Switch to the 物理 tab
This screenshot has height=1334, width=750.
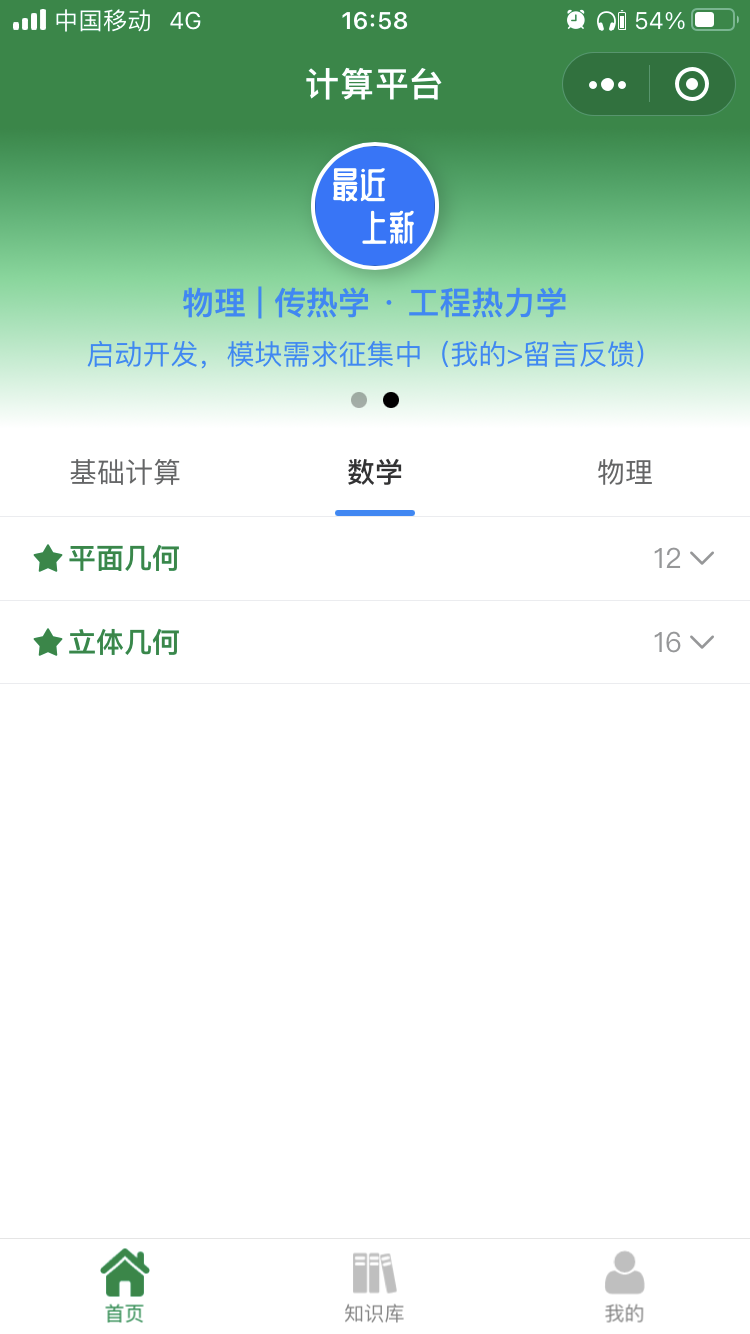pos(625,472)
